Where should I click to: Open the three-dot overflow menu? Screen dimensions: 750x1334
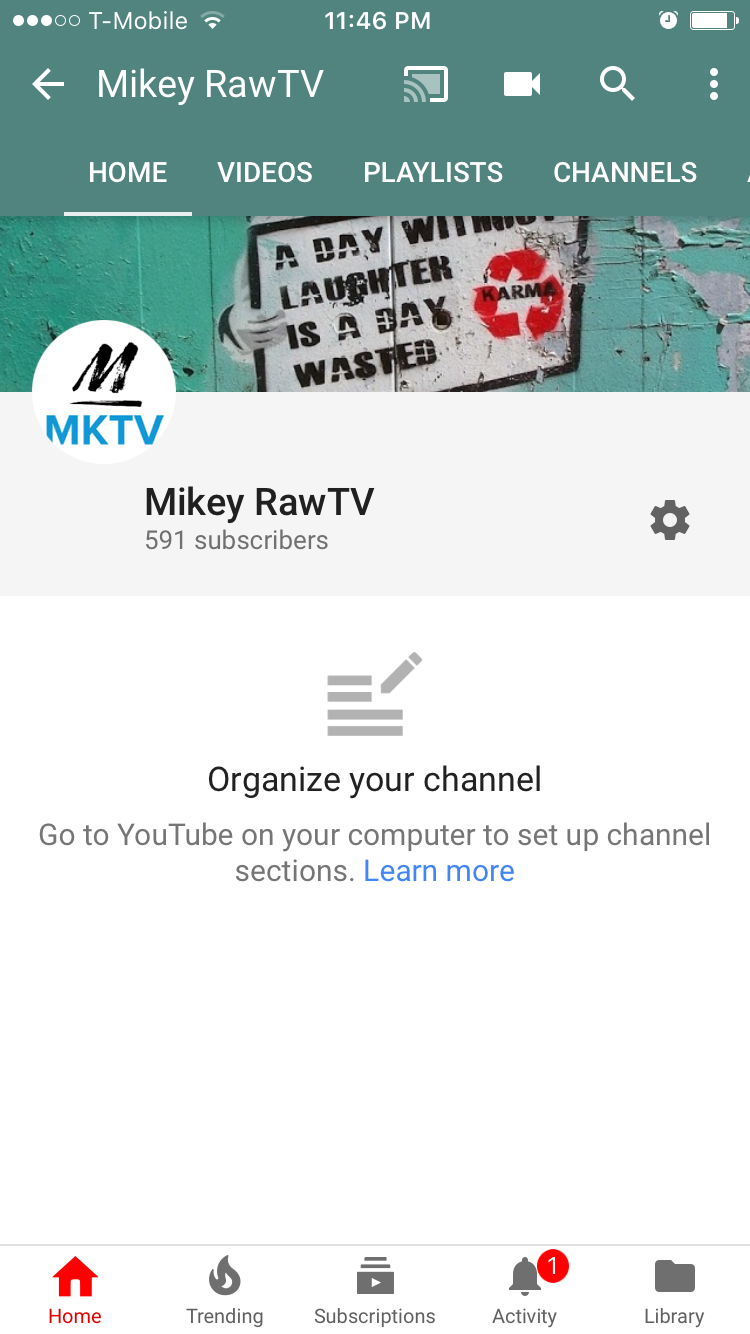click(x=713, y=85)
